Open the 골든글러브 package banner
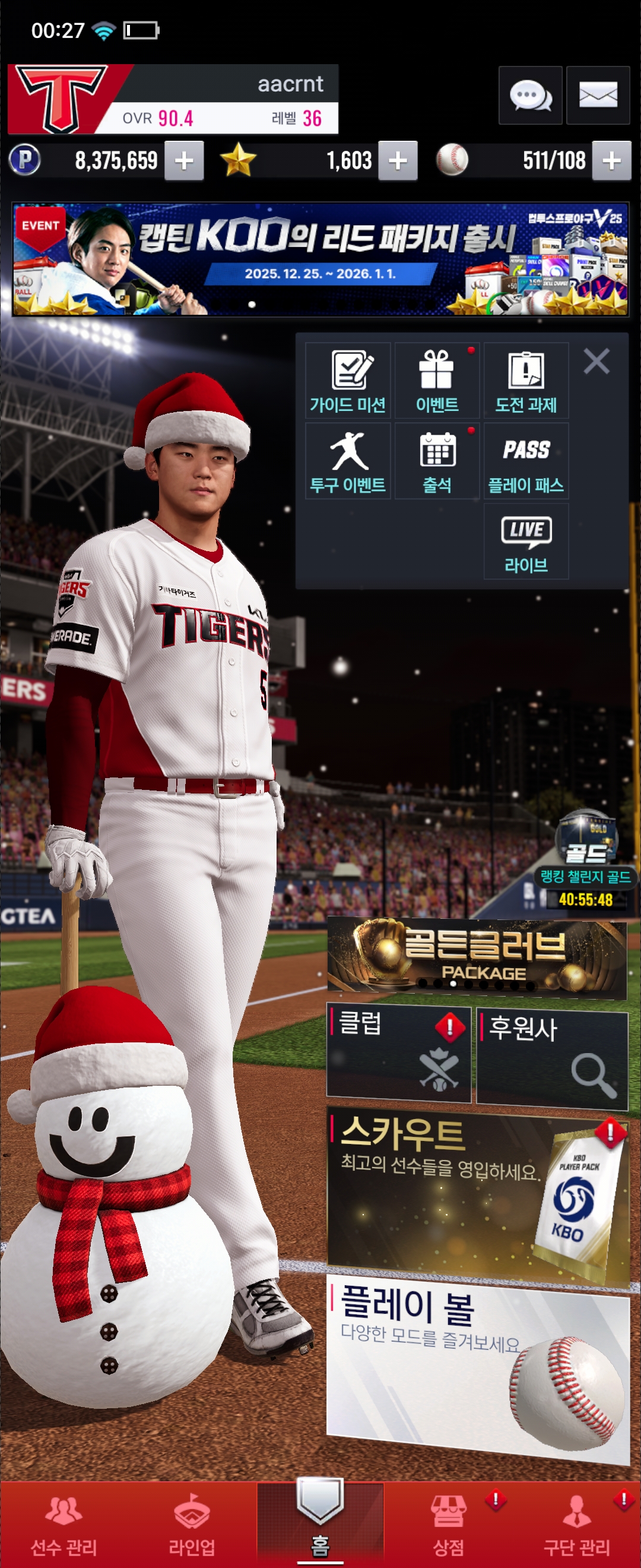The width and height of the screenshot is (641, 1568). point(476,957)
